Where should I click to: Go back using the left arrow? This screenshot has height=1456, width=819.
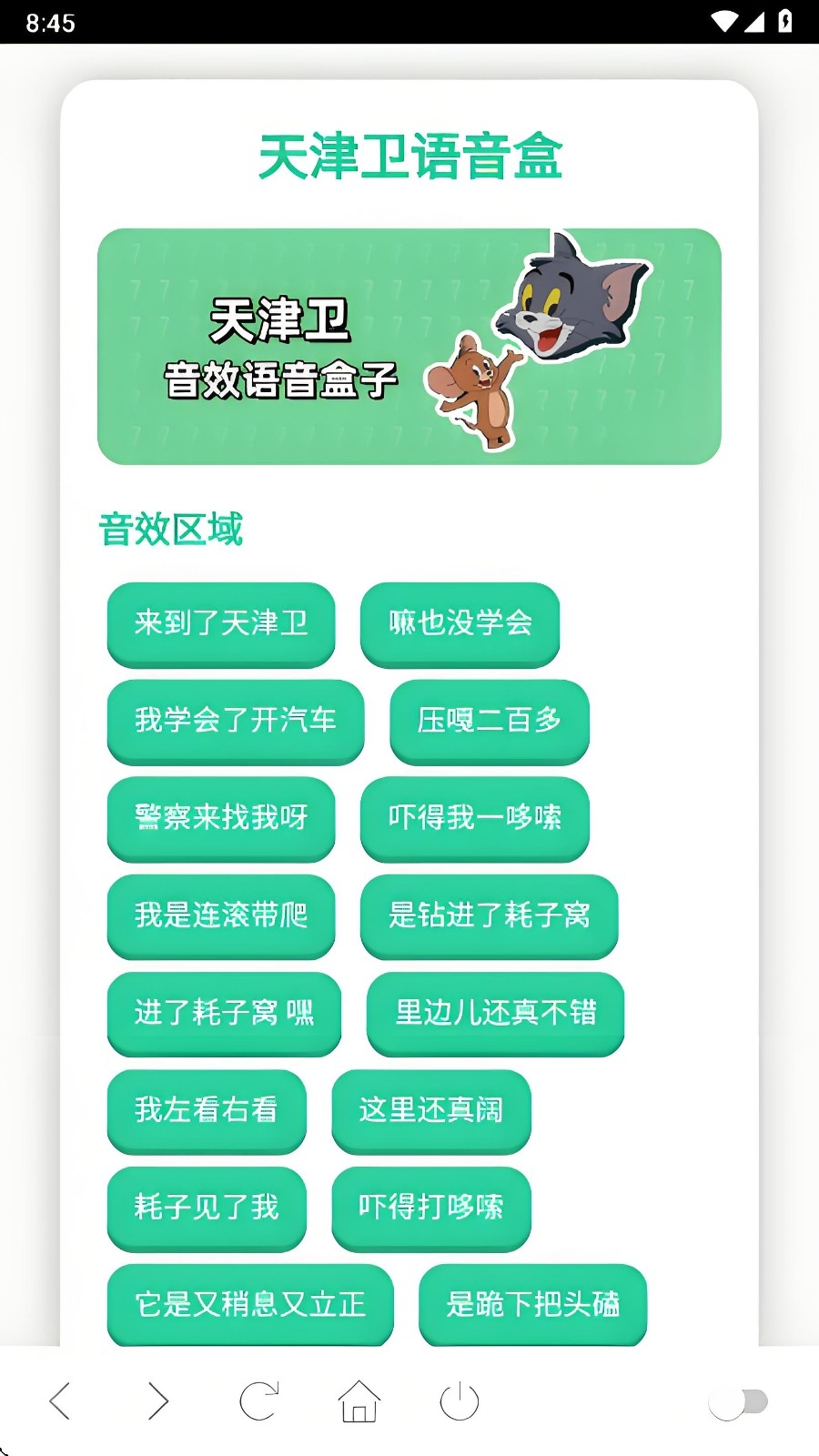pos(60,1401)
